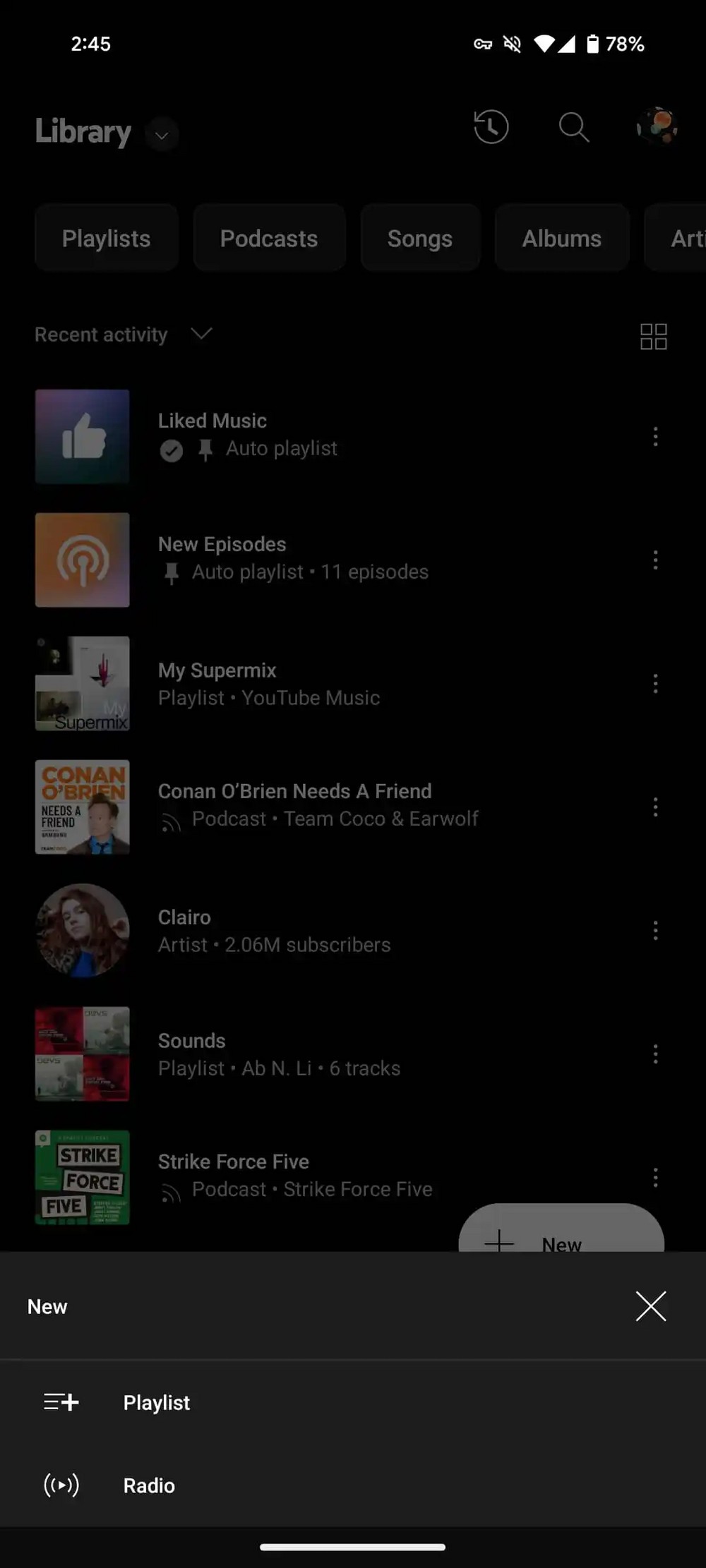This screenshot has width=706, height=1568.
Task: Expand the Library dropdown
Action: 162,135
